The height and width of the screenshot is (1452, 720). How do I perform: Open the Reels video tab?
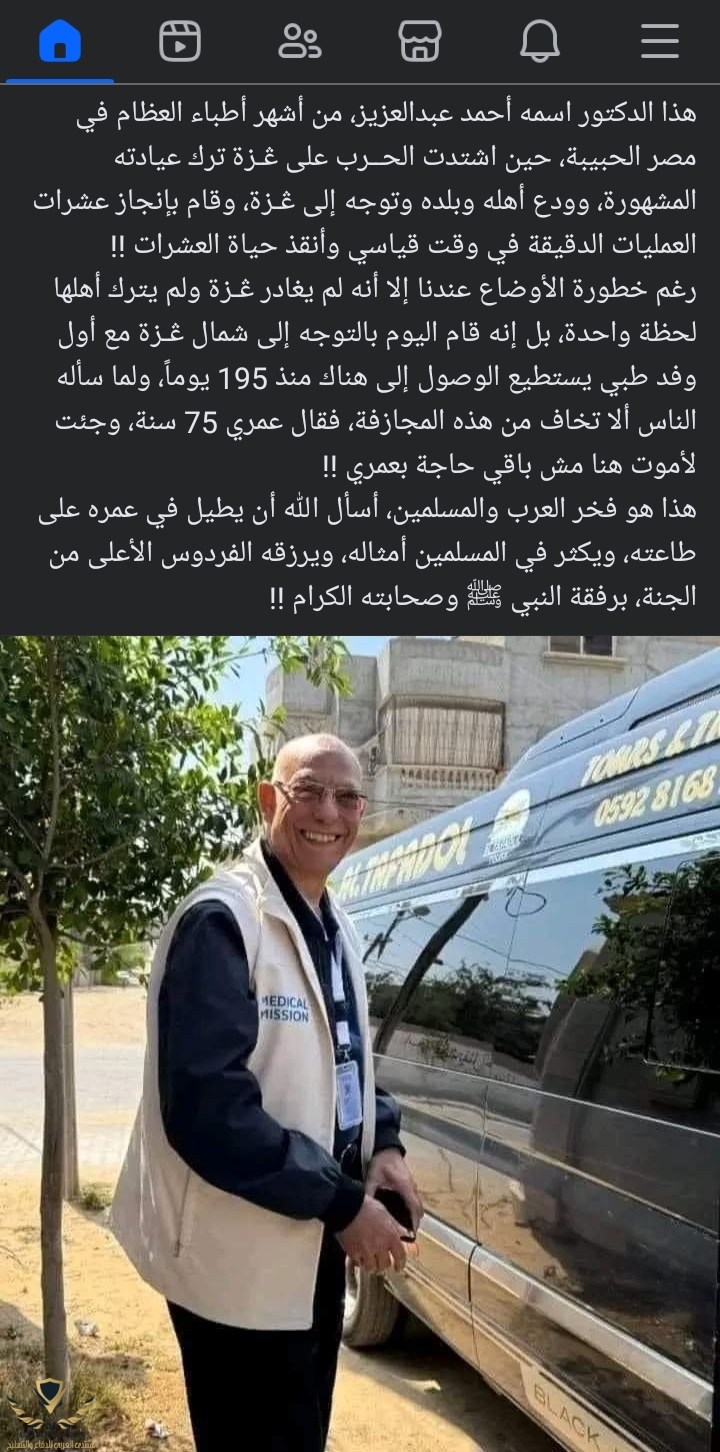pos(180,42)
